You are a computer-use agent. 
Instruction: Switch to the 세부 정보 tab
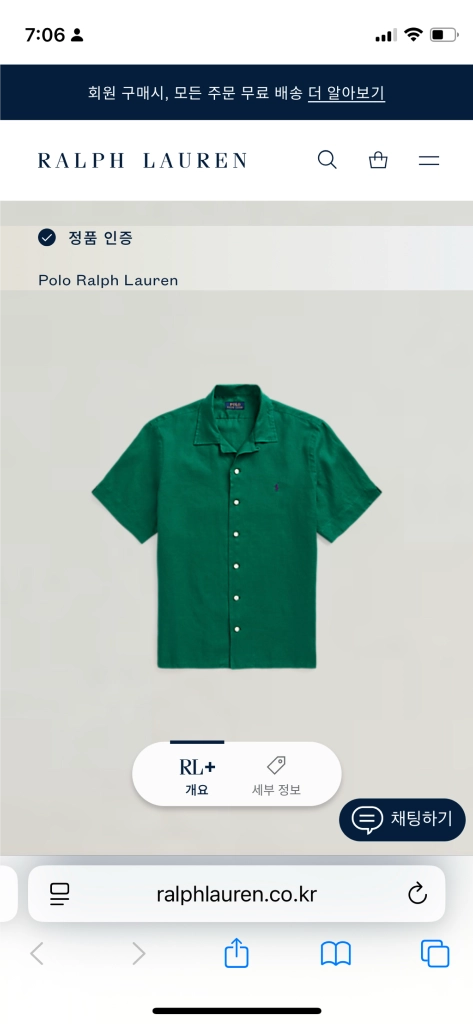(x=276, y=775)
